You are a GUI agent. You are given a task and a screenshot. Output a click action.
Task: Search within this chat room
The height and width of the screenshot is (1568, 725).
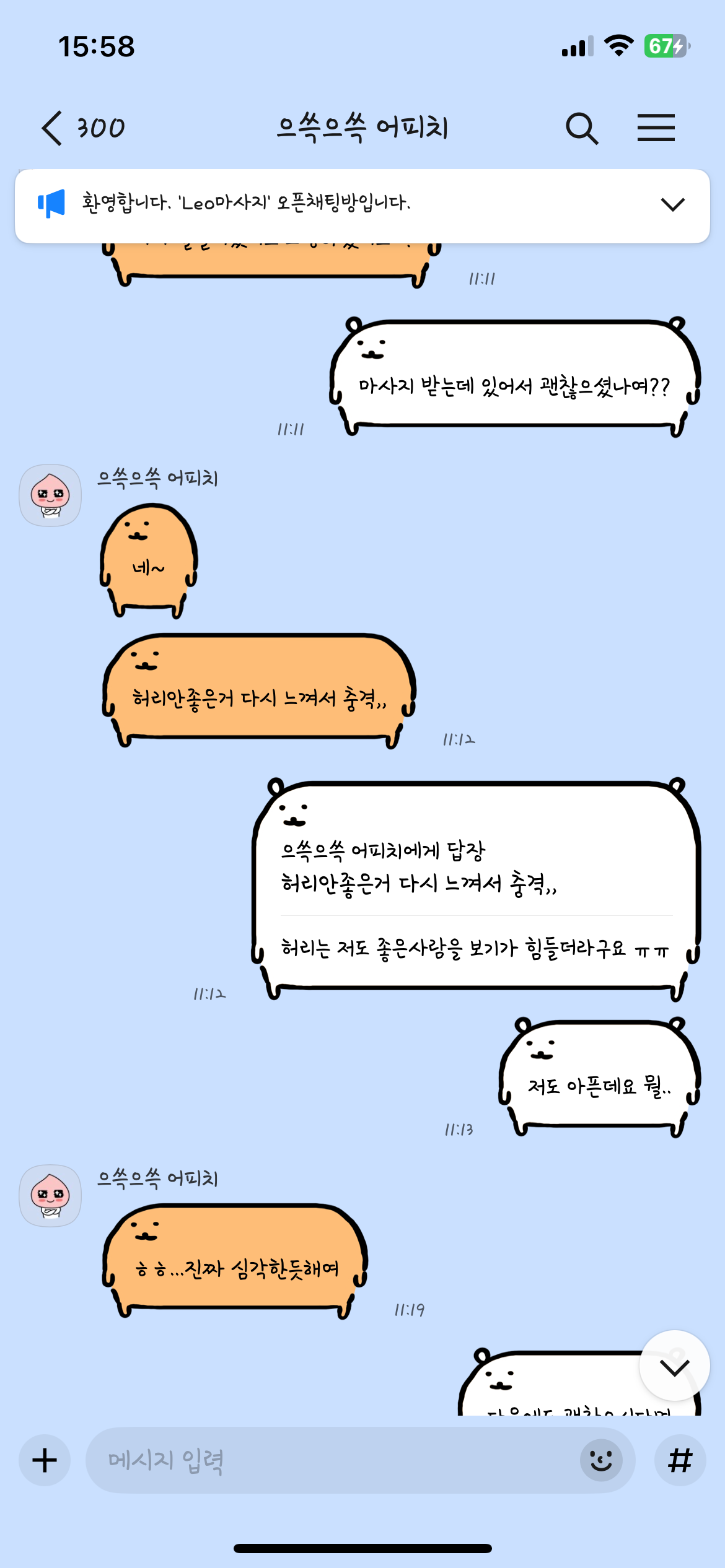click(581, 128)
